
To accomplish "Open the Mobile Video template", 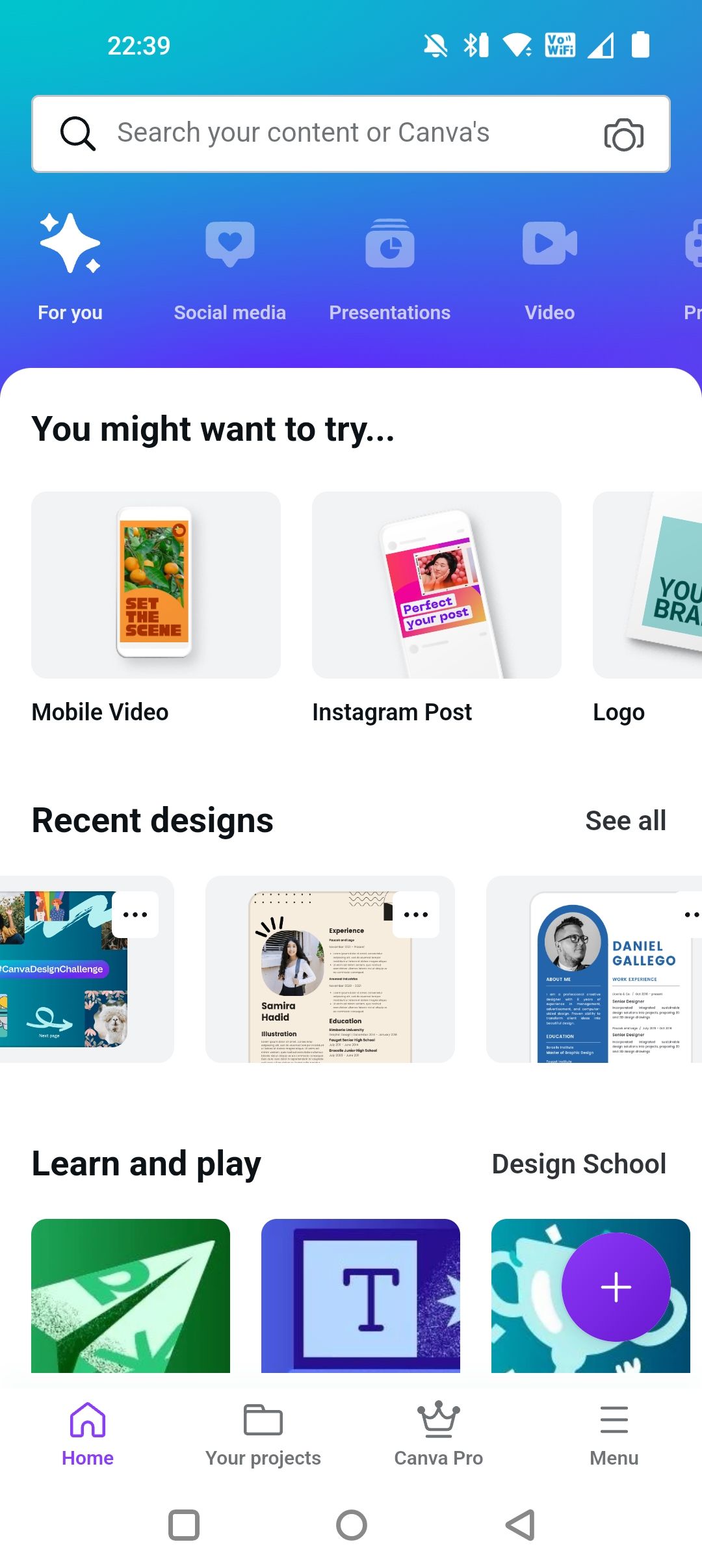I will coord(155,584).
